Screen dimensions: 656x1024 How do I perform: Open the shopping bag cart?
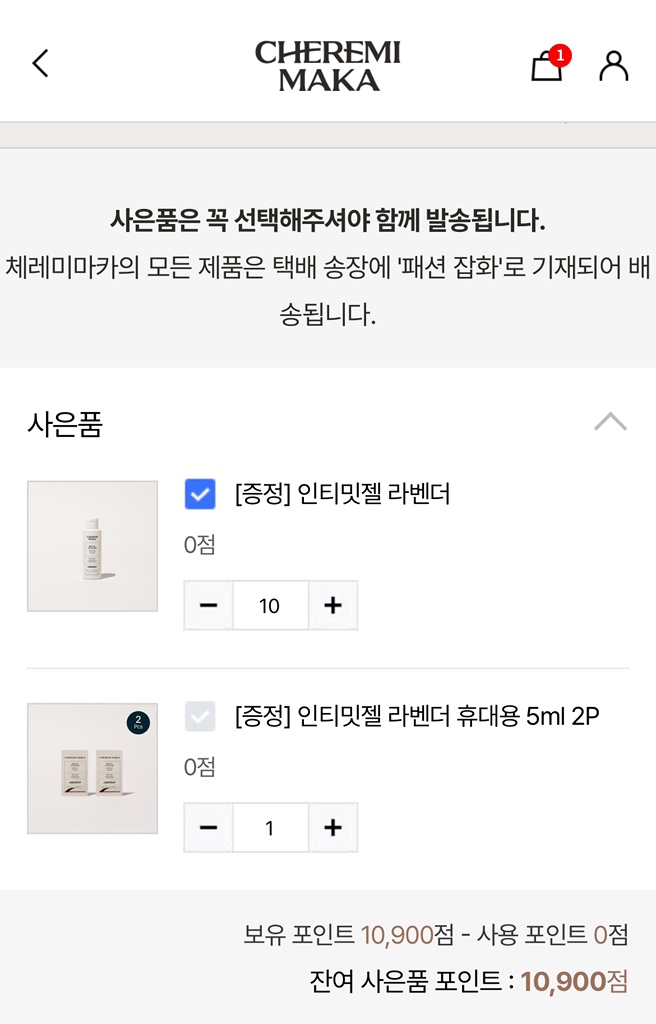point(546,66)
